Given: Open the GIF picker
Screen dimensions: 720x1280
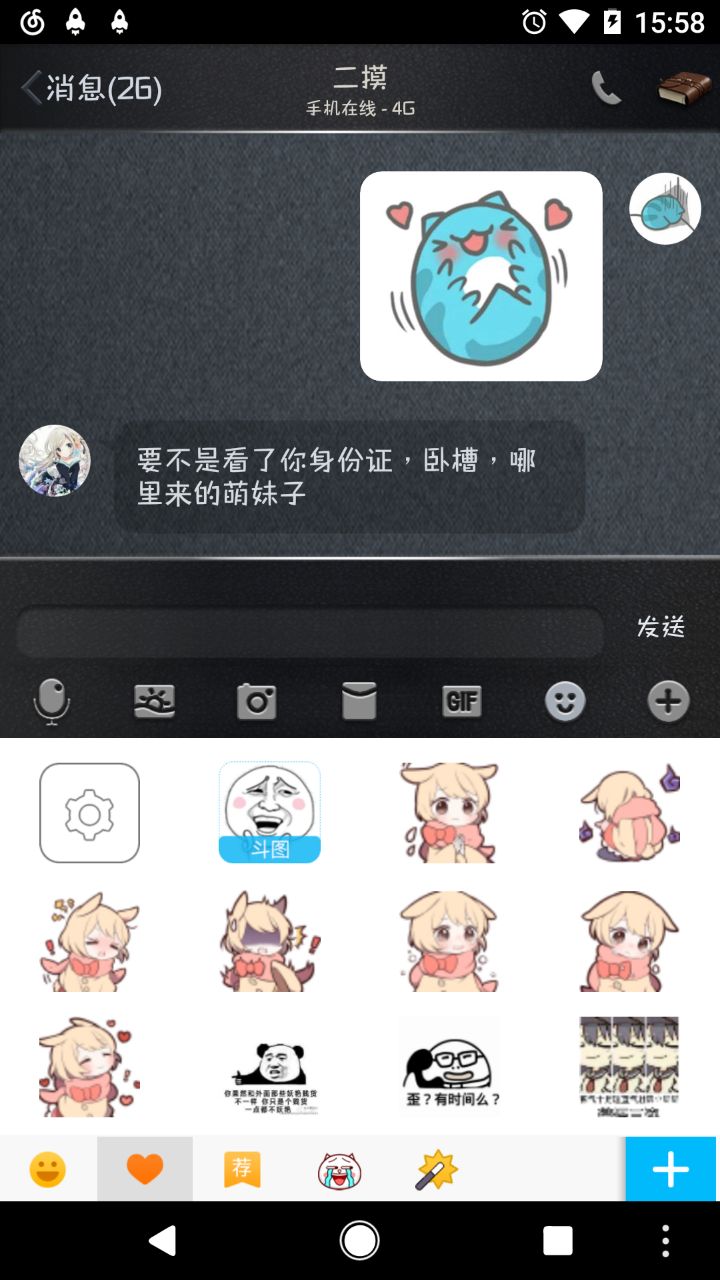Looking at the screenshot, I should coord(462,701).
